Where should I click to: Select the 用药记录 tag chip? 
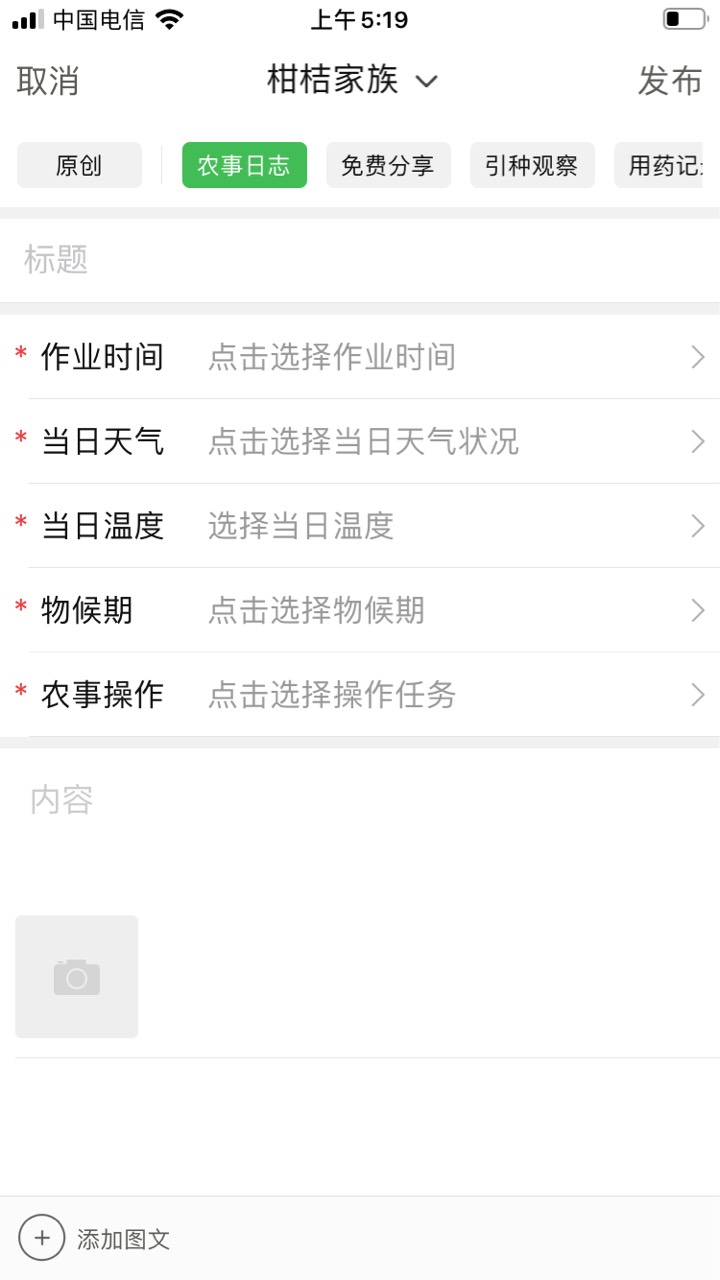tap(664, 165)
